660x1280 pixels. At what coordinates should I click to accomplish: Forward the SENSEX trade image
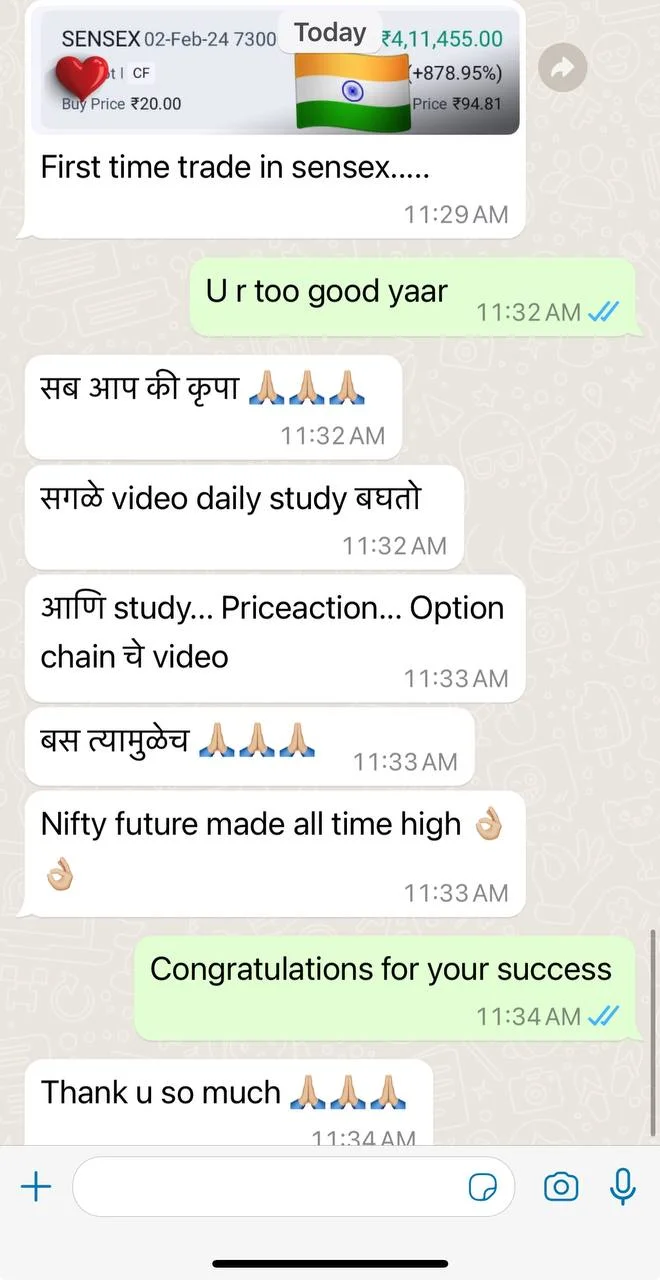pyautogui.click(x=562, y=68)
